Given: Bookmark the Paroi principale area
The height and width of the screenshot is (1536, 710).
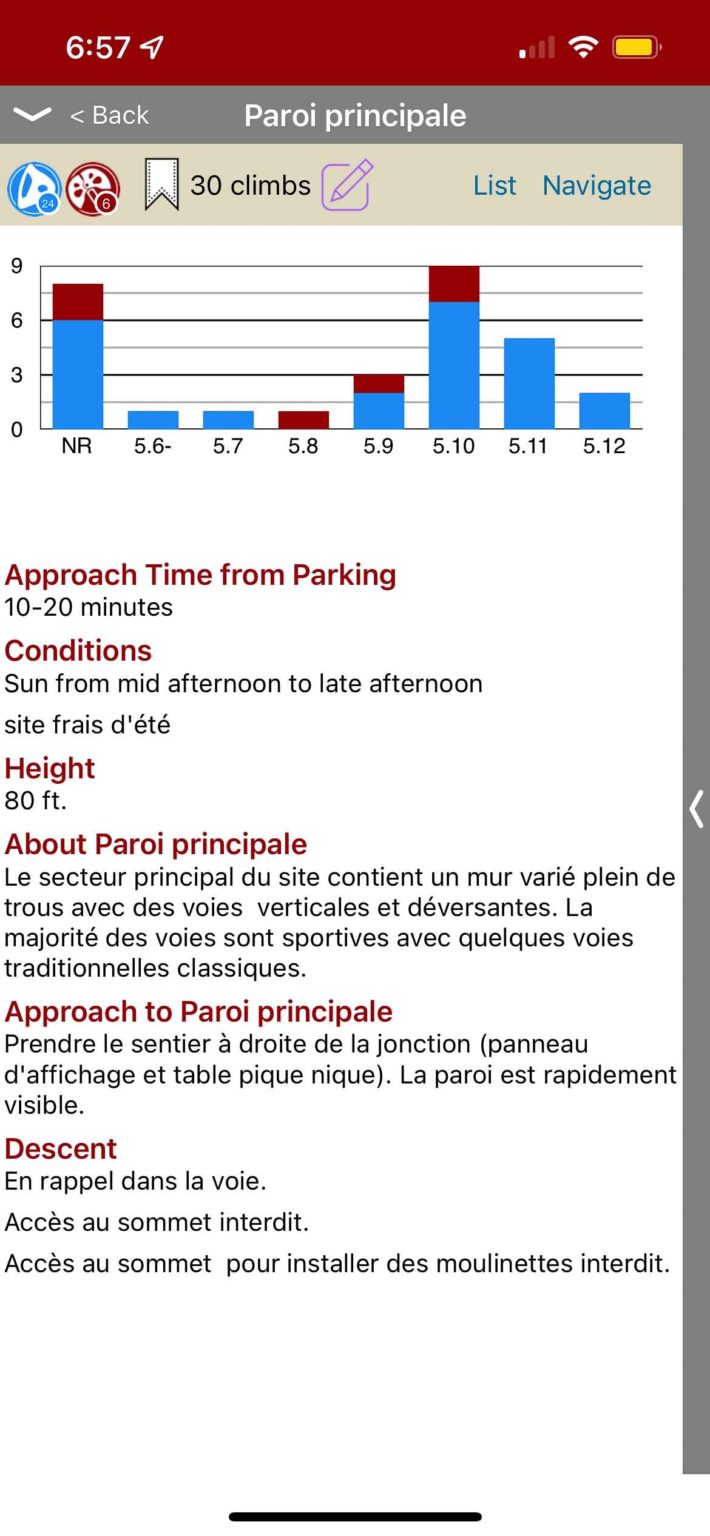Looking at the screenshot, I should (161, 185).
